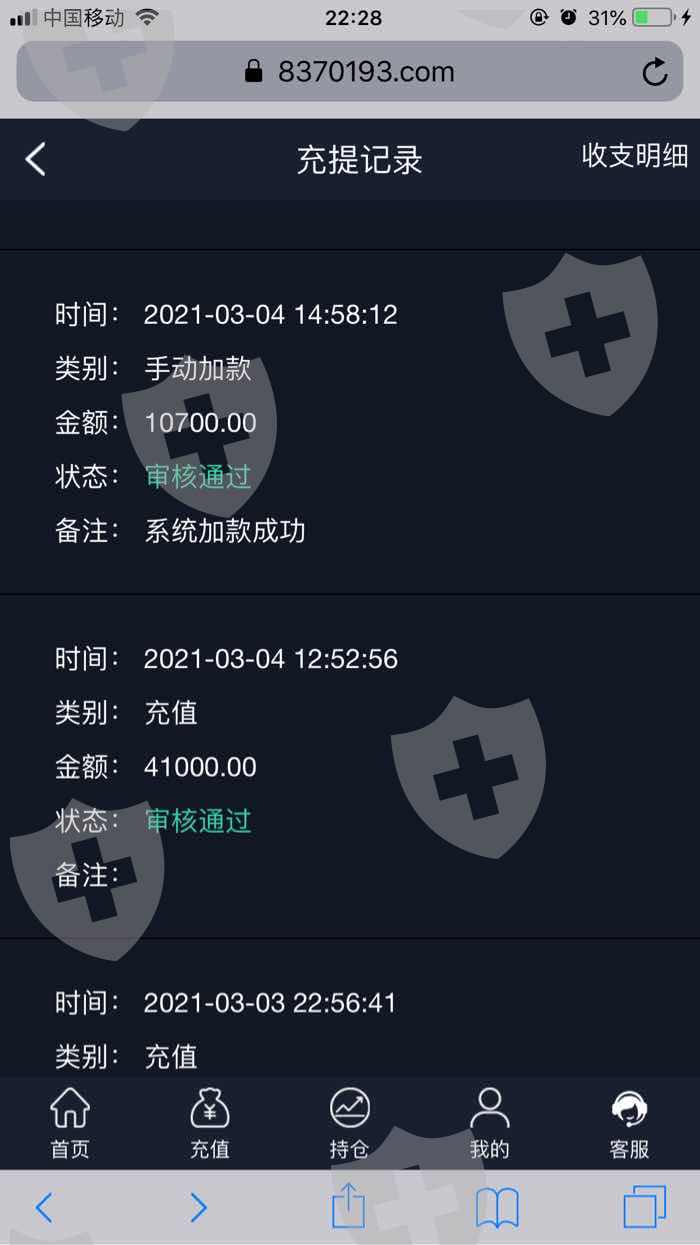The width and height of the screenshot is (700, 1245).
Task: Go back using the header arrow
Action: 36,159
